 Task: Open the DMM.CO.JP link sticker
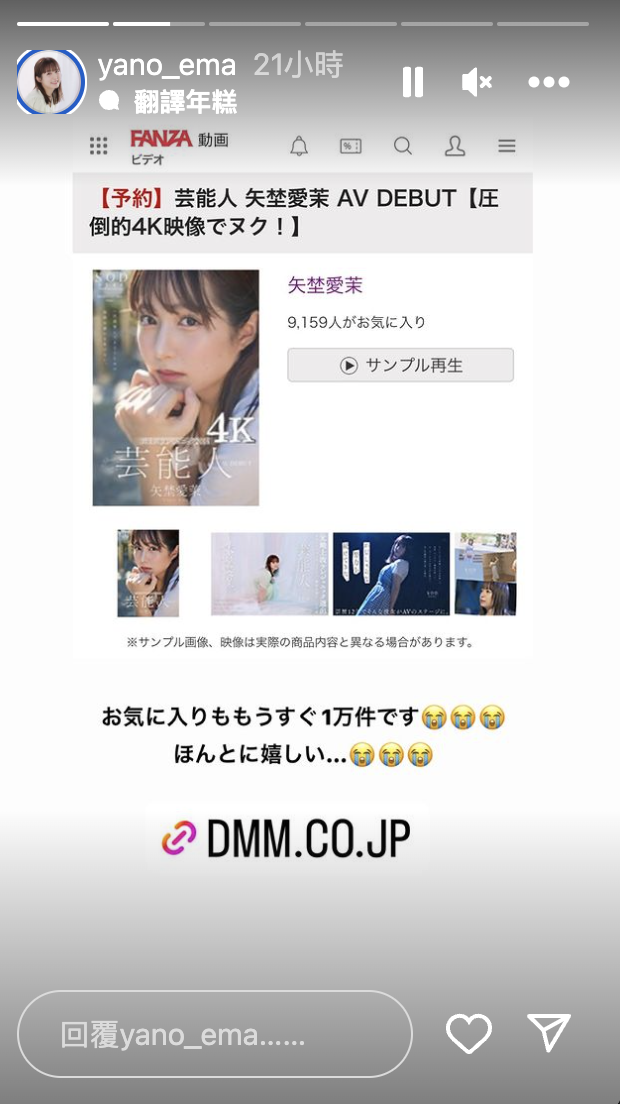pyautogui.click(x=287, y=840)
